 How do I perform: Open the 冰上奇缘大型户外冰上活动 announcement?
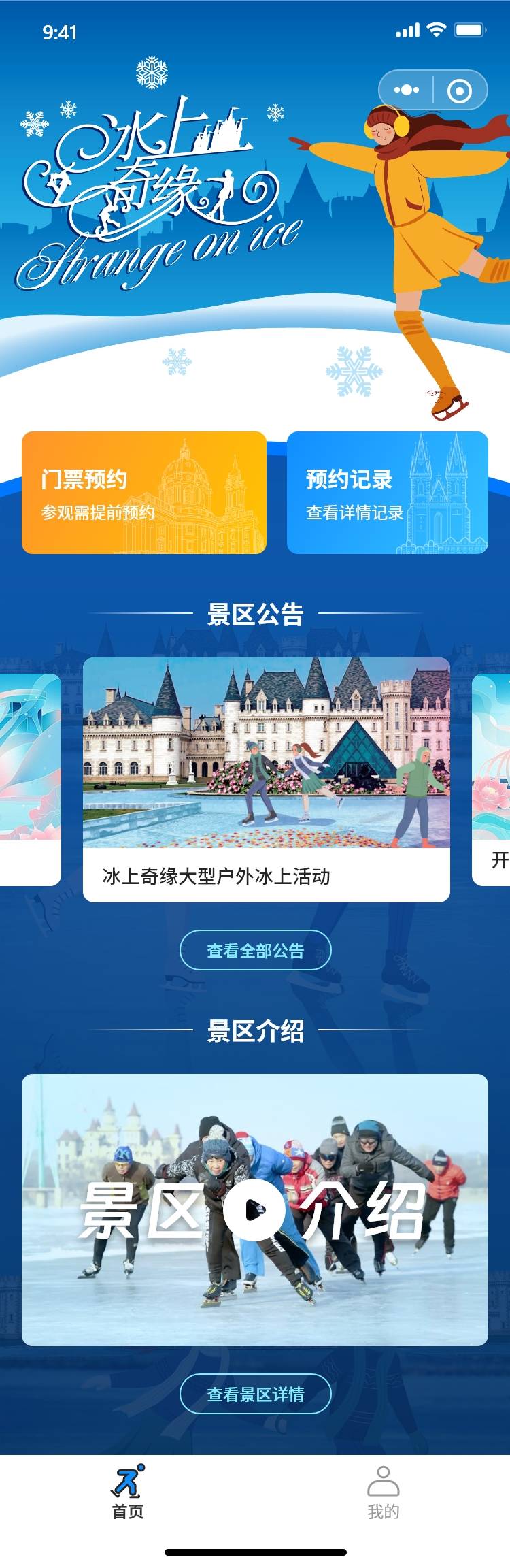[266, 779]
